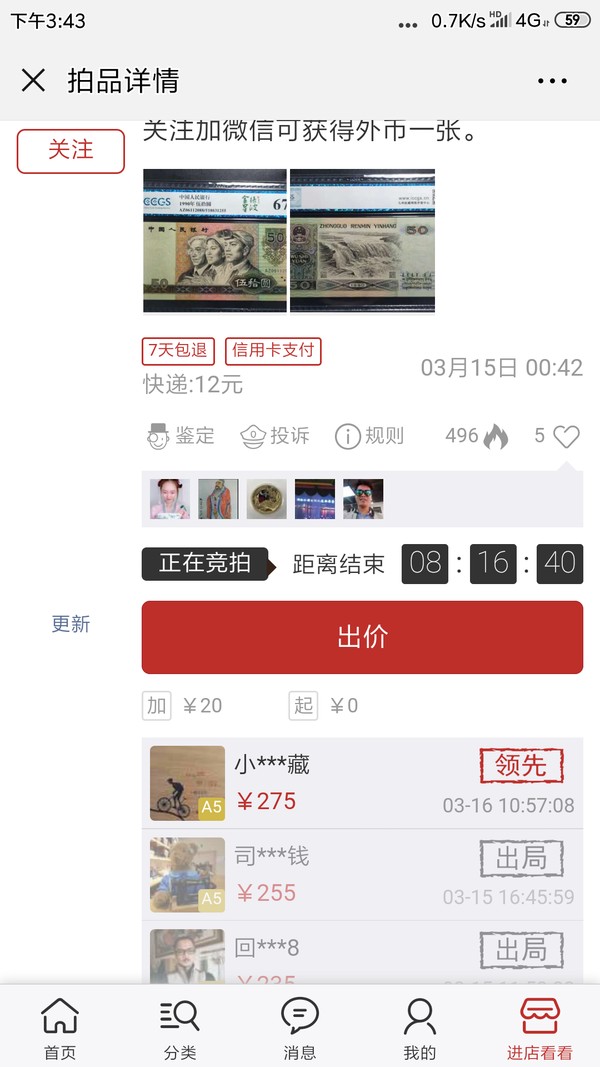Open 消息 messages tab
This screenshot has width=600, height=1067.
click(x=300, y=1028)
